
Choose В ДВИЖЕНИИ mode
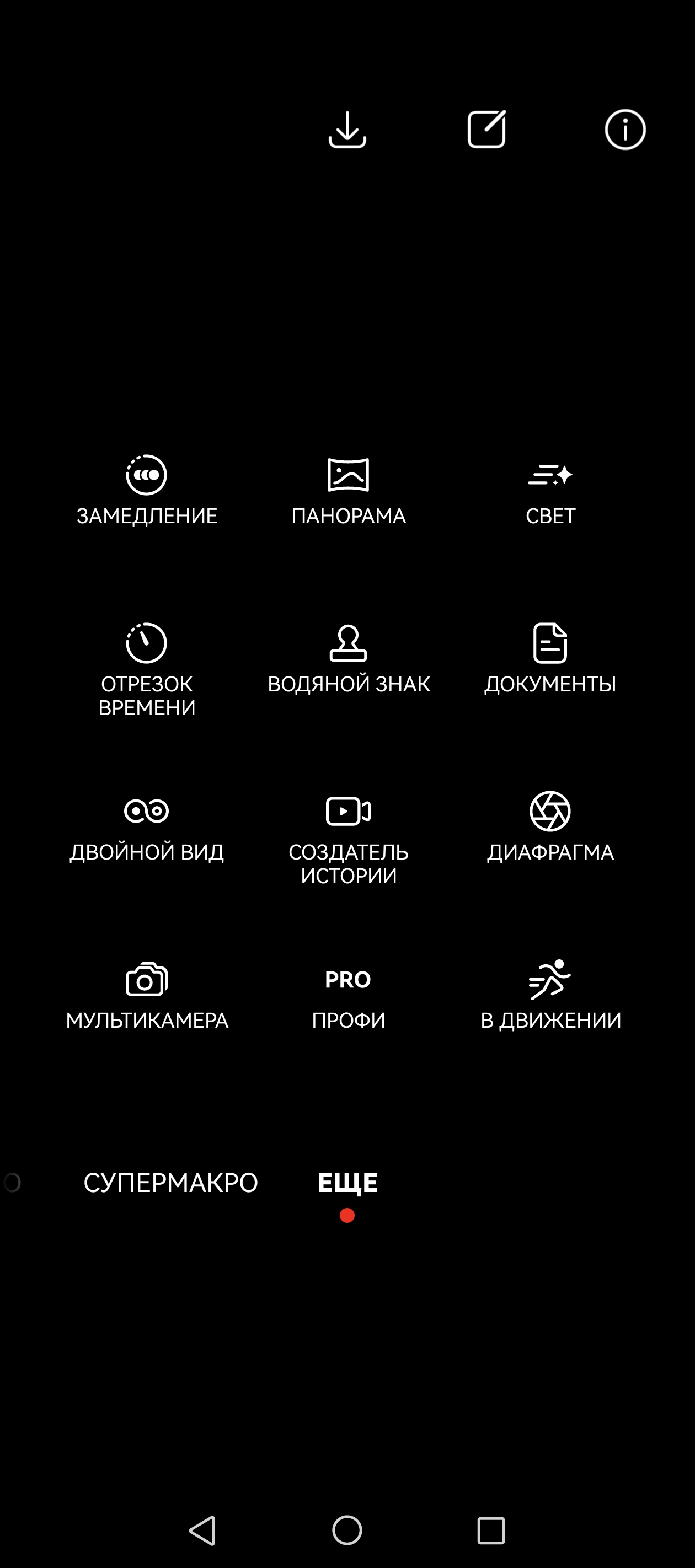550,995
